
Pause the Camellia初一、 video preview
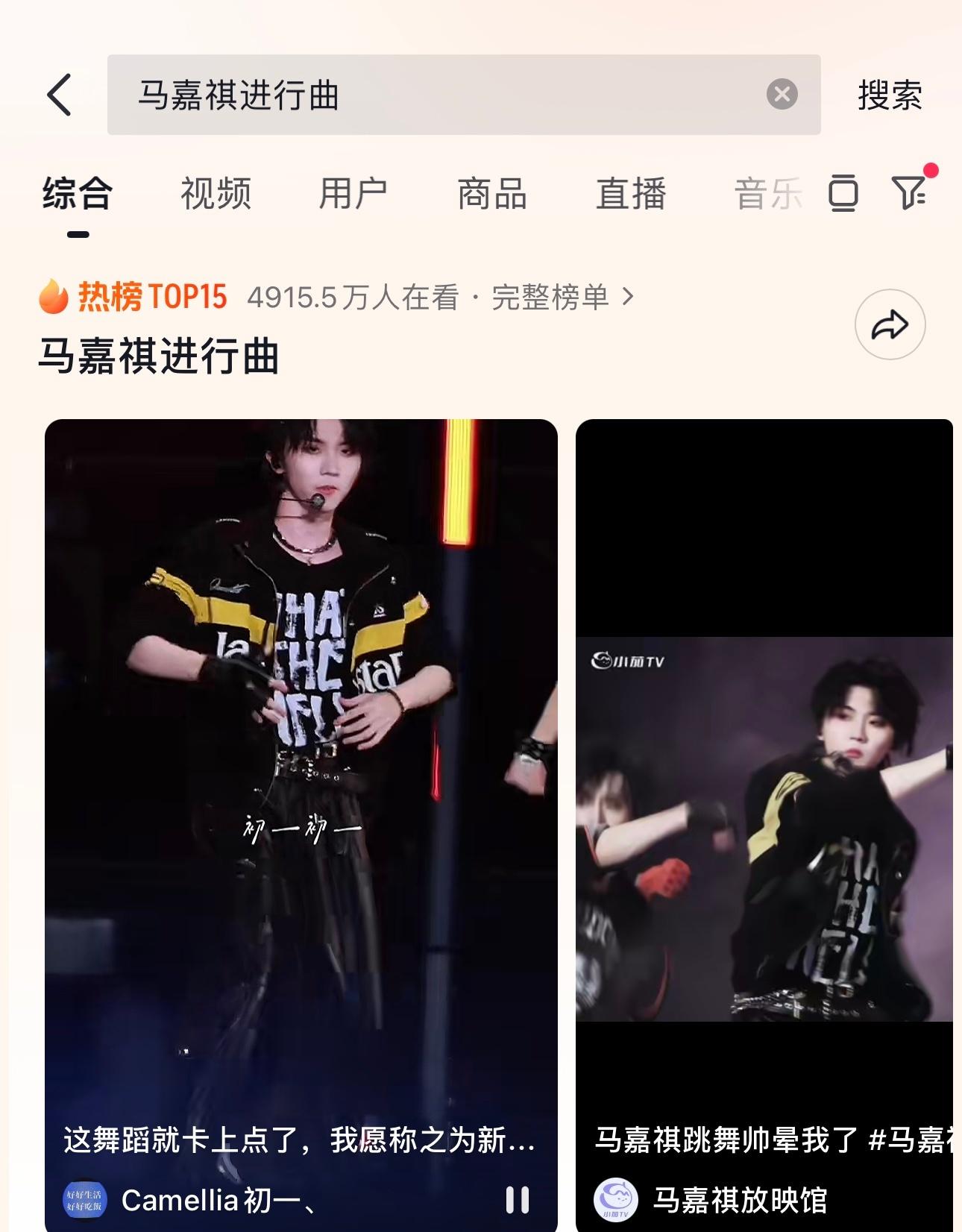(517, 1200)
